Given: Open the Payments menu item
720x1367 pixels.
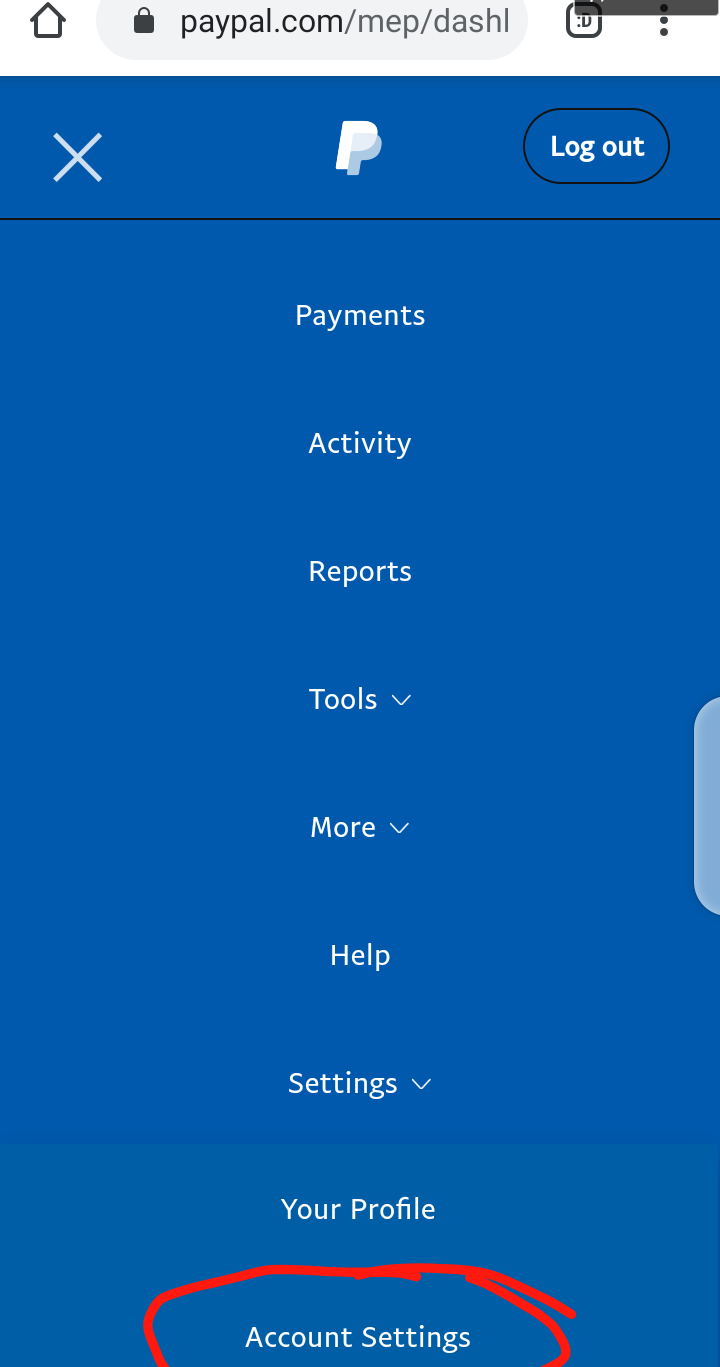Looking at the screenshot, I should pos(360,316).
